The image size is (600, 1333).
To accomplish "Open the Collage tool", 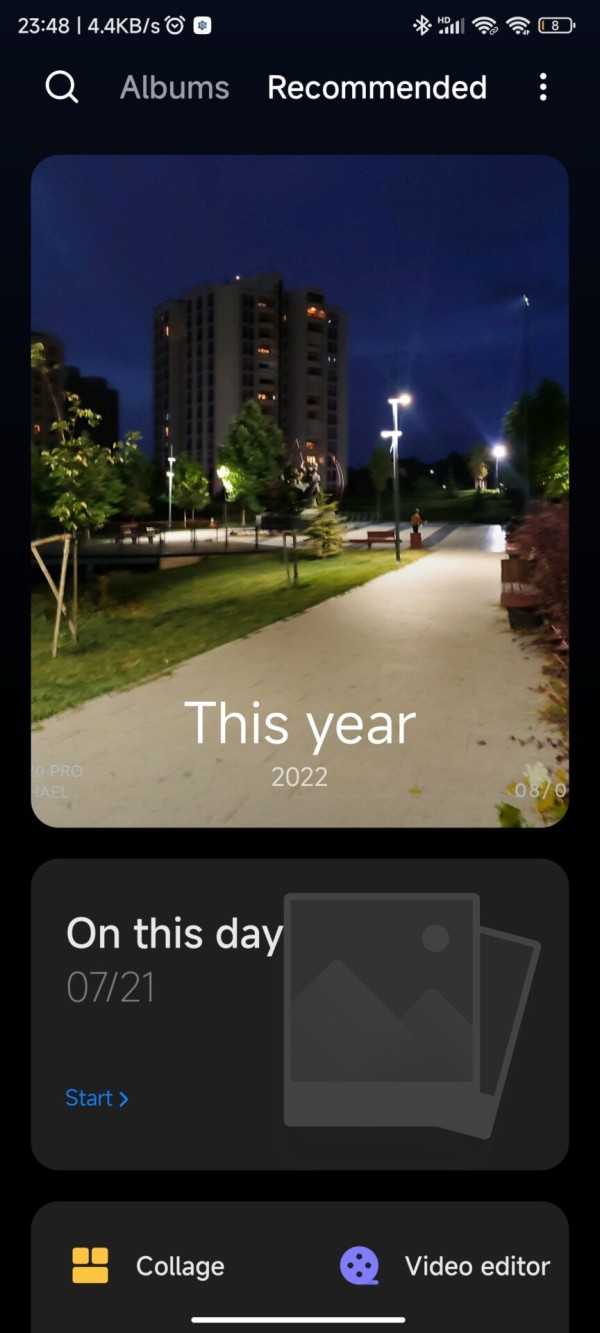I will click(x=148, y=1266).
